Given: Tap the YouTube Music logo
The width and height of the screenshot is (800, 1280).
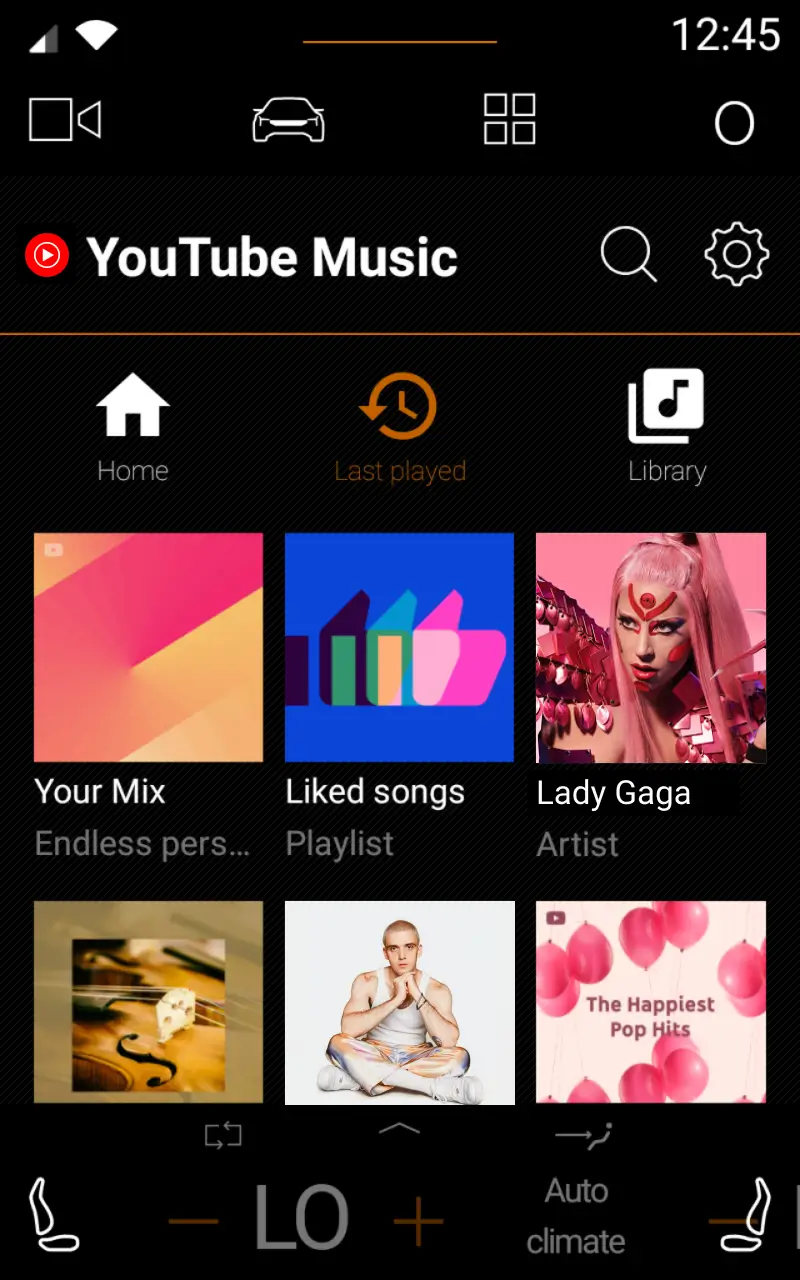Looking at the screenshot, I should click(47, 255).
